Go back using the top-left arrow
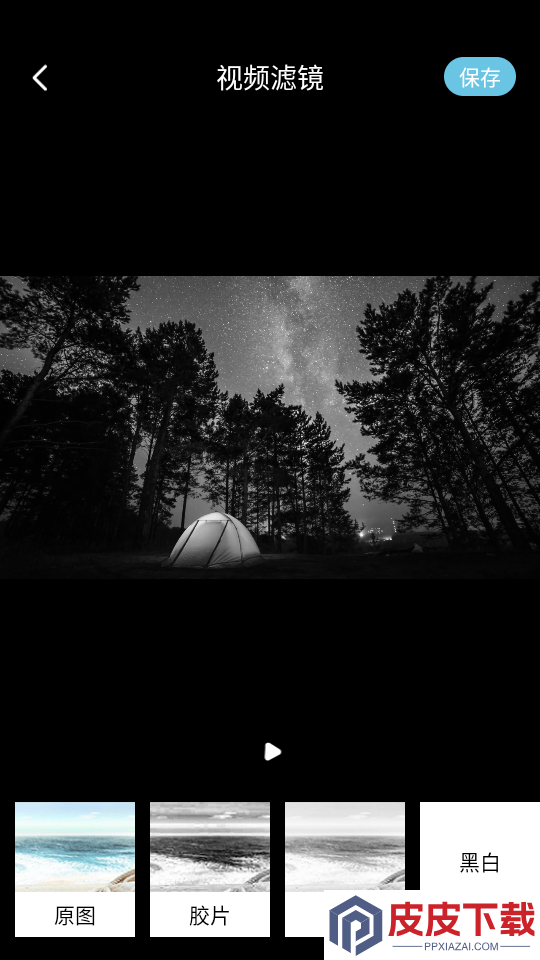The width and height of the screenshot is (540, 960). [40, 78]
